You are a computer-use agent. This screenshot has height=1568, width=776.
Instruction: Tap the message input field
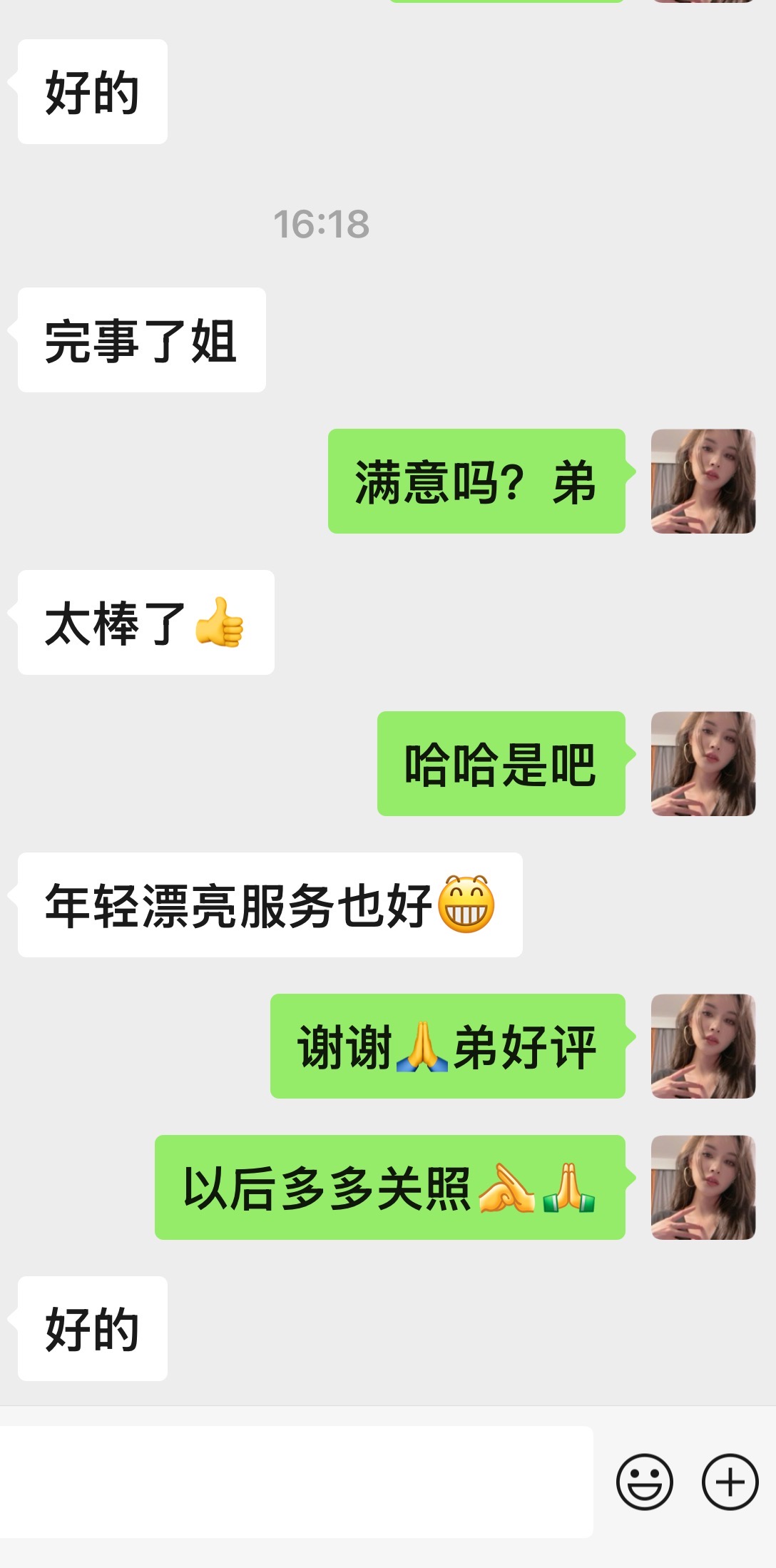296,1482
